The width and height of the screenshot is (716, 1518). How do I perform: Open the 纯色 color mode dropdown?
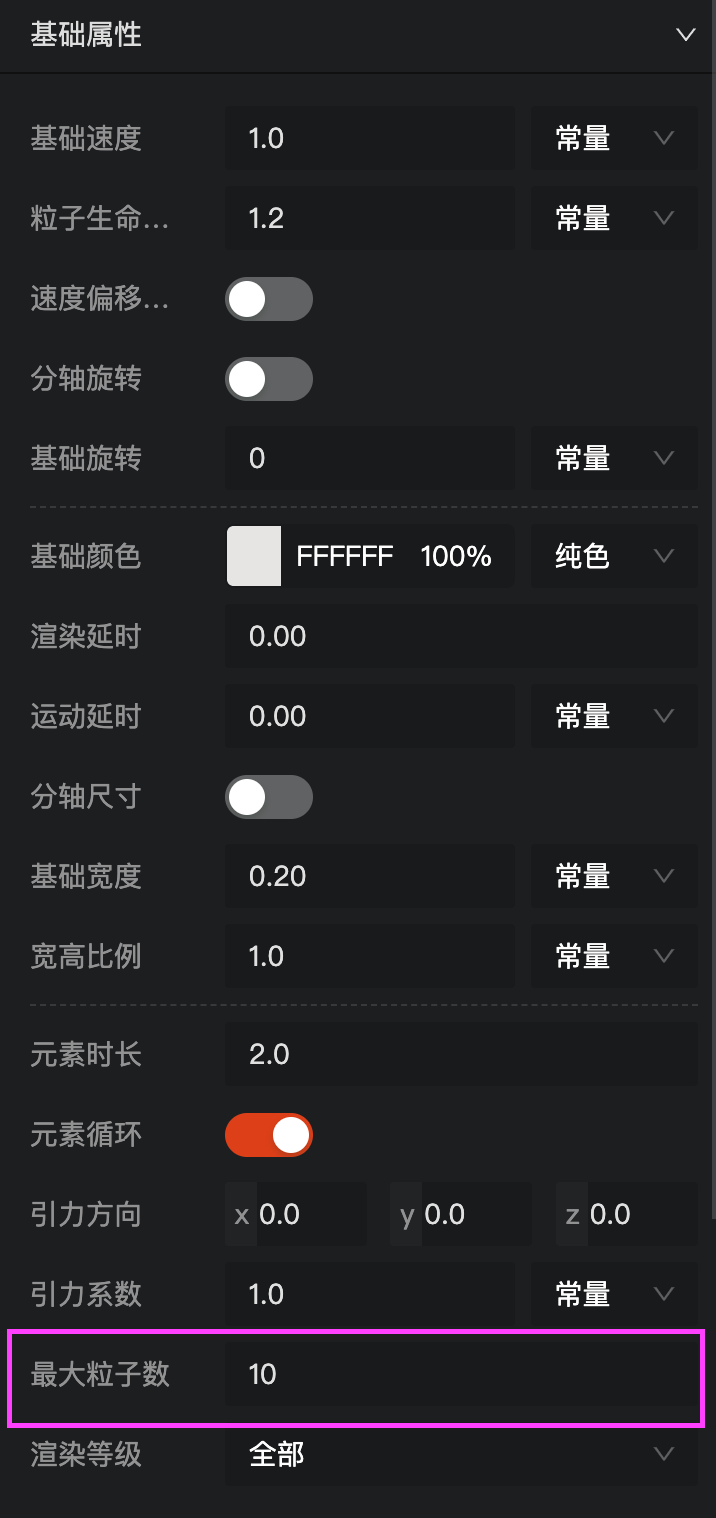tap(614, 556)
